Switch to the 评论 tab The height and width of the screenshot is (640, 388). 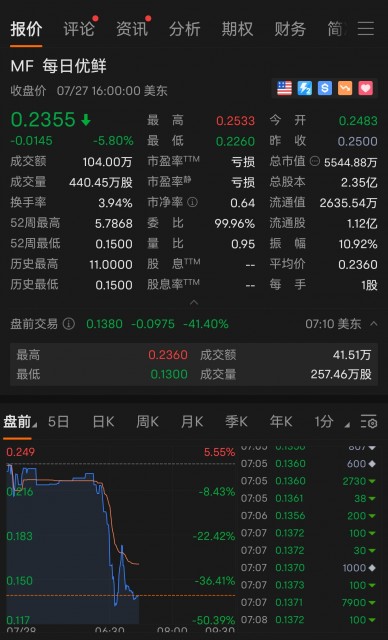click(79, 29)
